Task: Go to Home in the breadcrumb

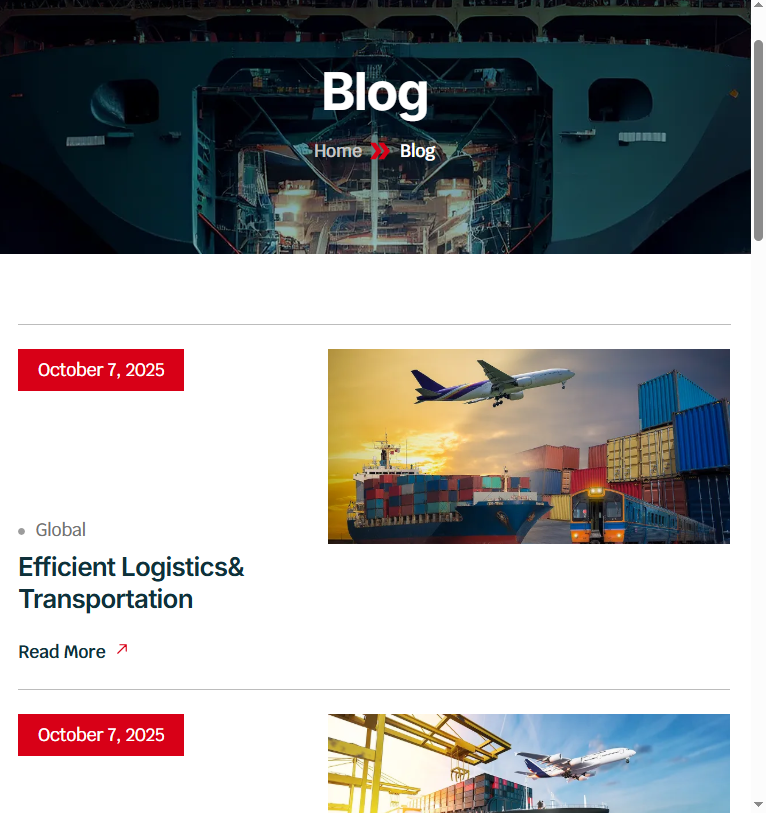Action: tap(337, 151)
